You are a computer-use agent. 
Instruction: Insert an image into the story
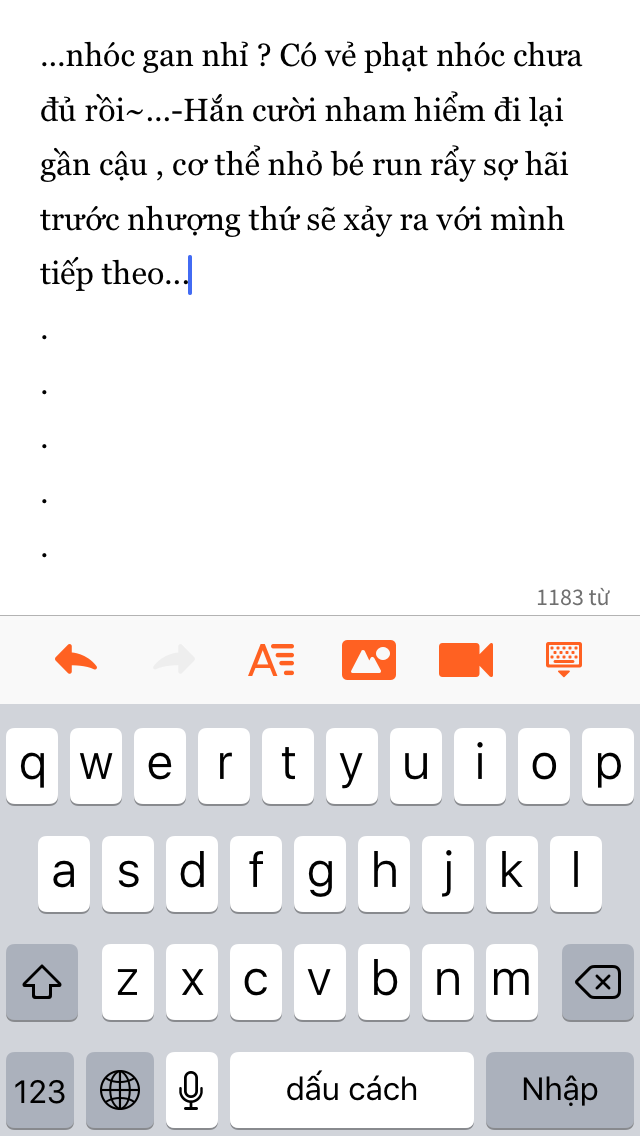[x=369, y=660]
